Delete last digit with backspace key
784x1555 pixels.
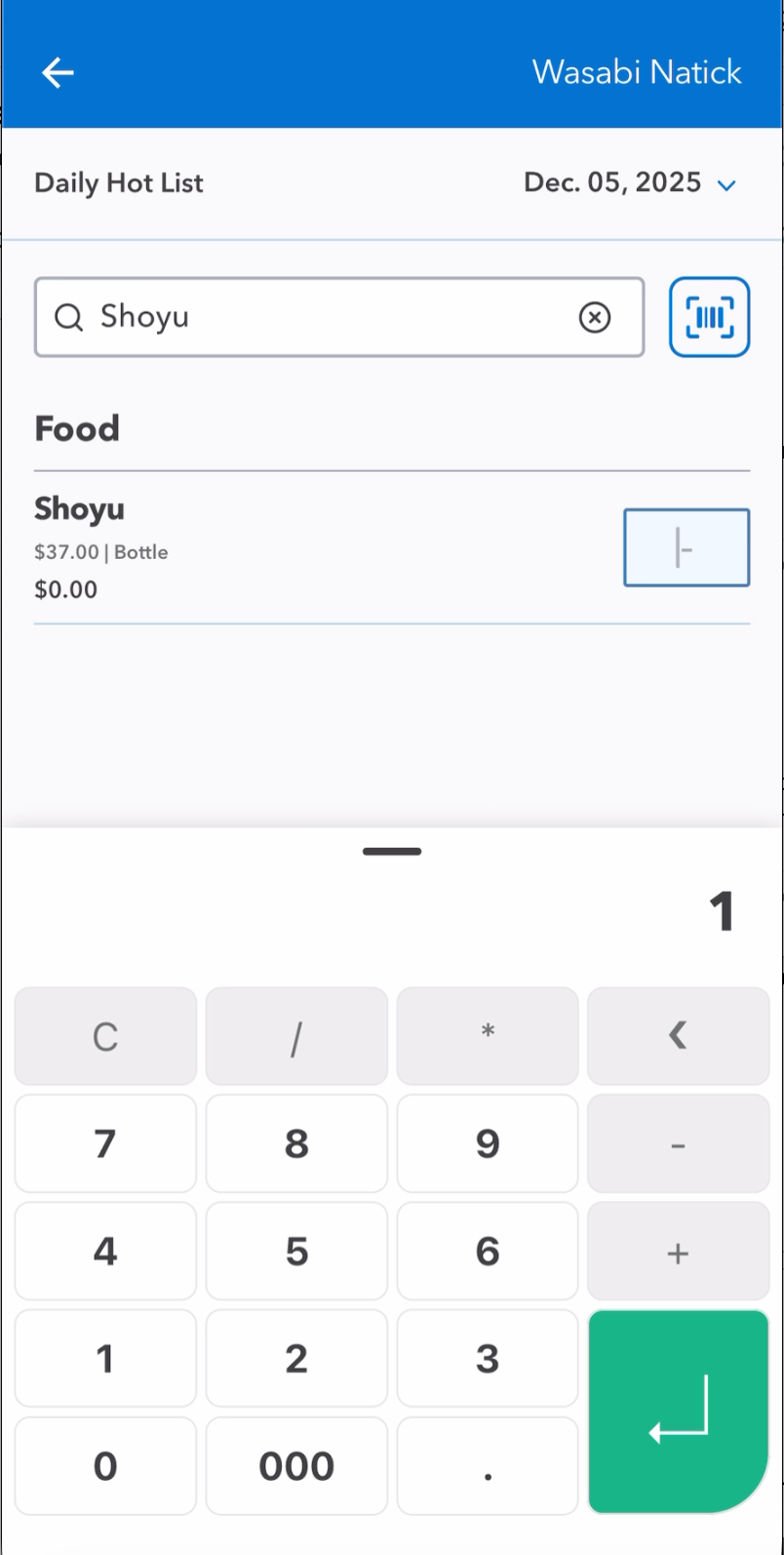[679, 1036]
